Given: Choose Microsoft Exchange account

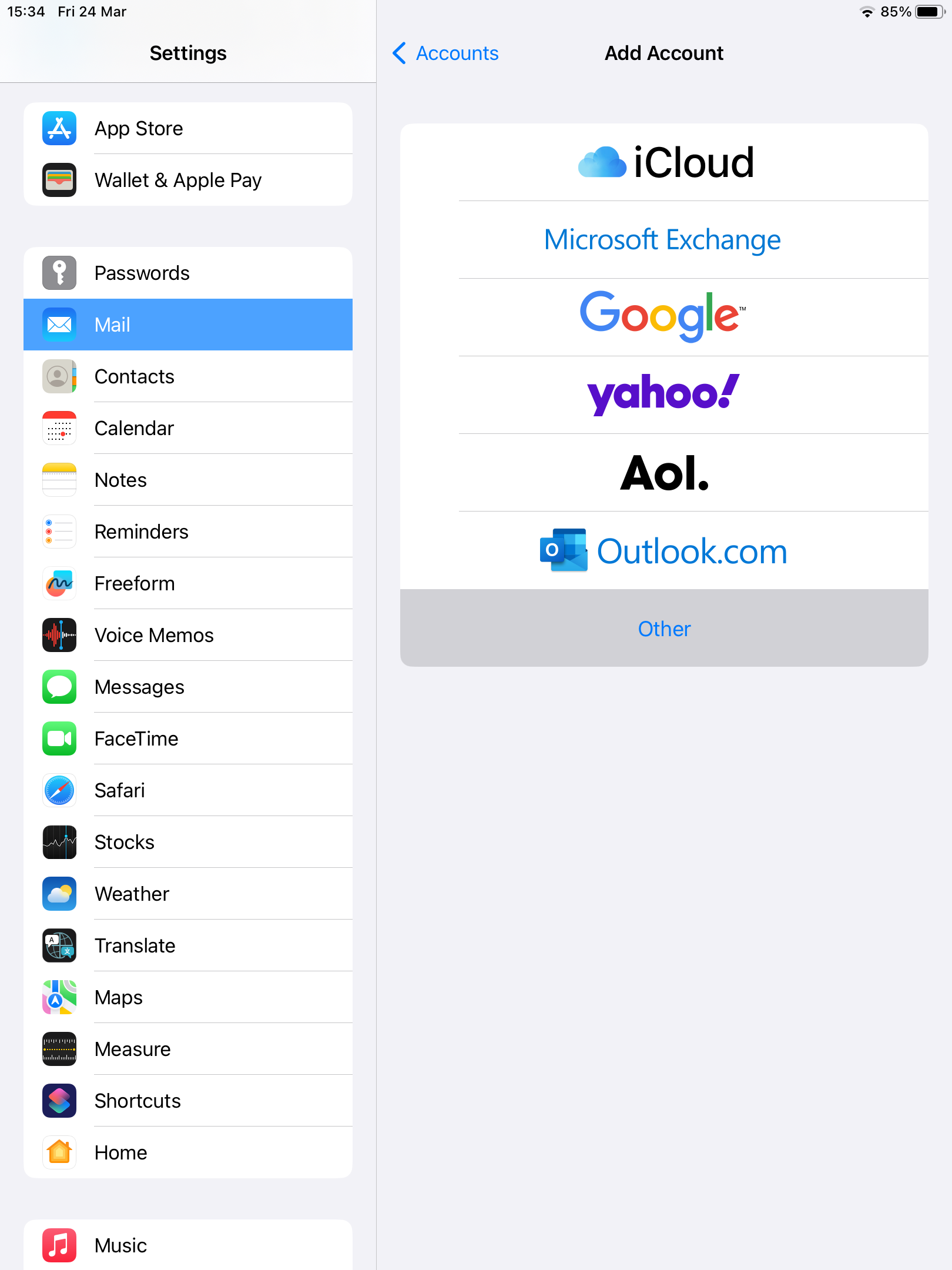Looking at the screenshot, I should (x=664, y=240).
